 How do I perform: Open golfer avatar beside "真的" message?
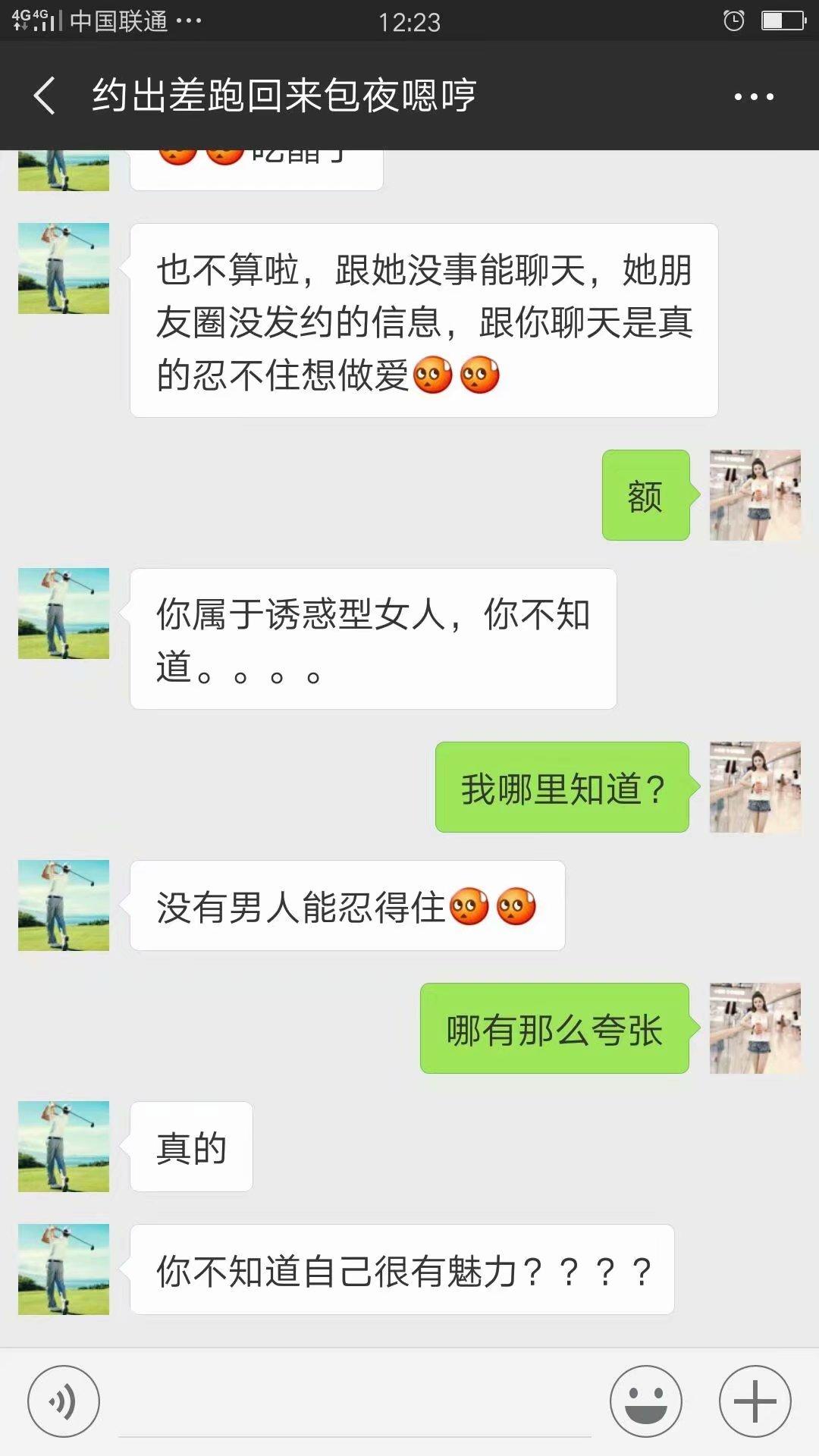(x=64, y=1146)
